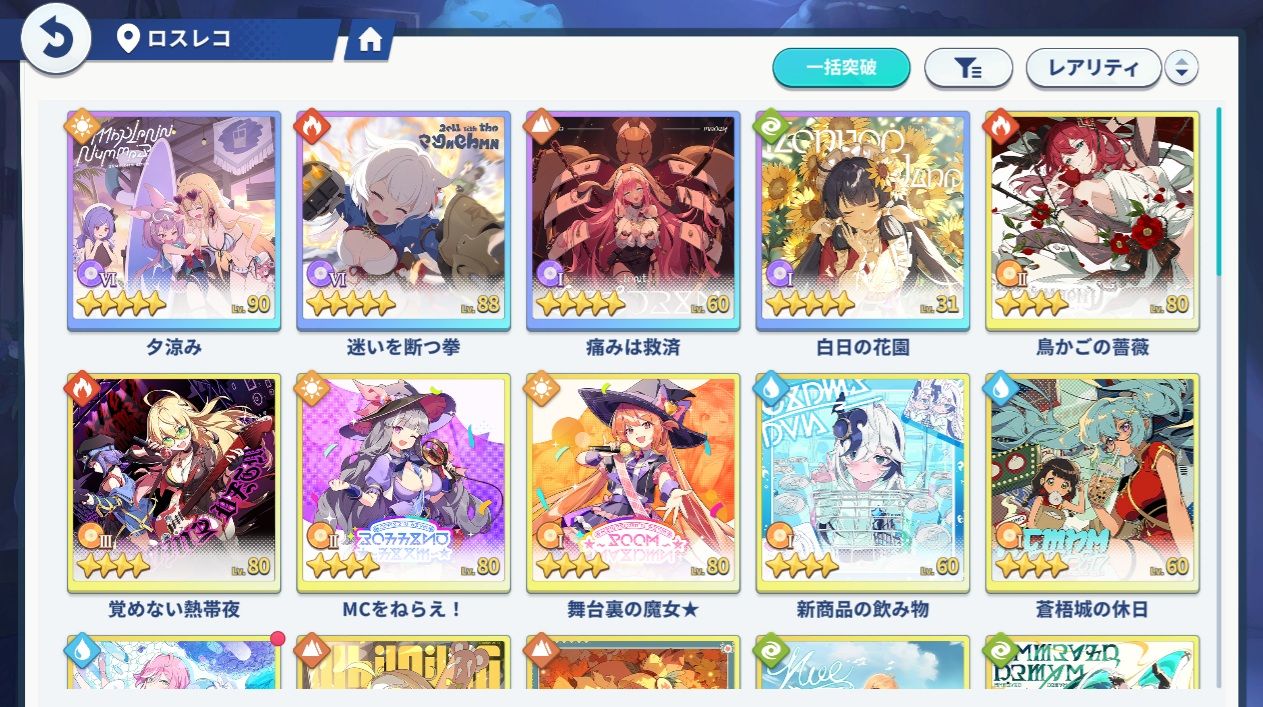
Task: Select the 覚めない熱帯夜 card
Action: (174, 482)
